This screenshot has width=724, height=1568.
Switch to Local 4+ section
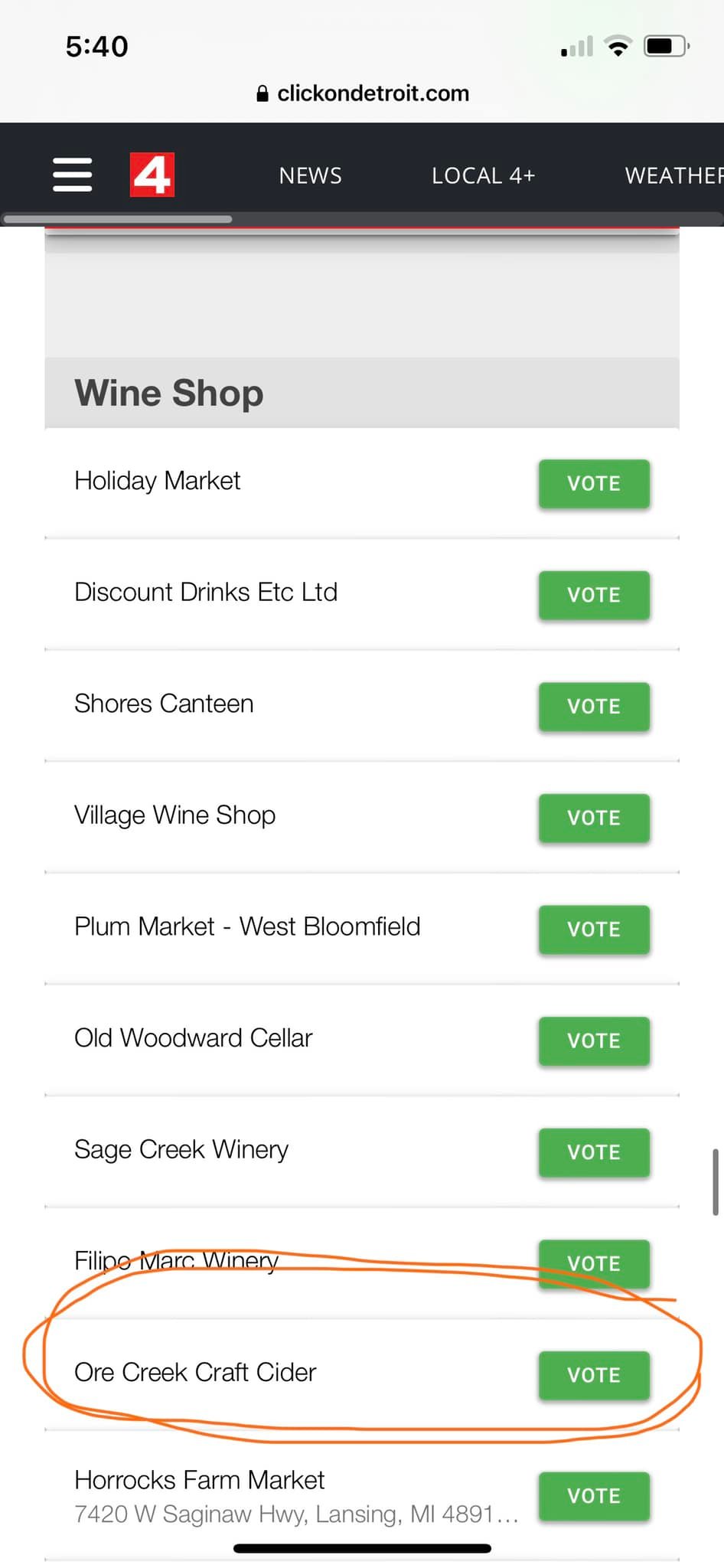coord(483,175)
